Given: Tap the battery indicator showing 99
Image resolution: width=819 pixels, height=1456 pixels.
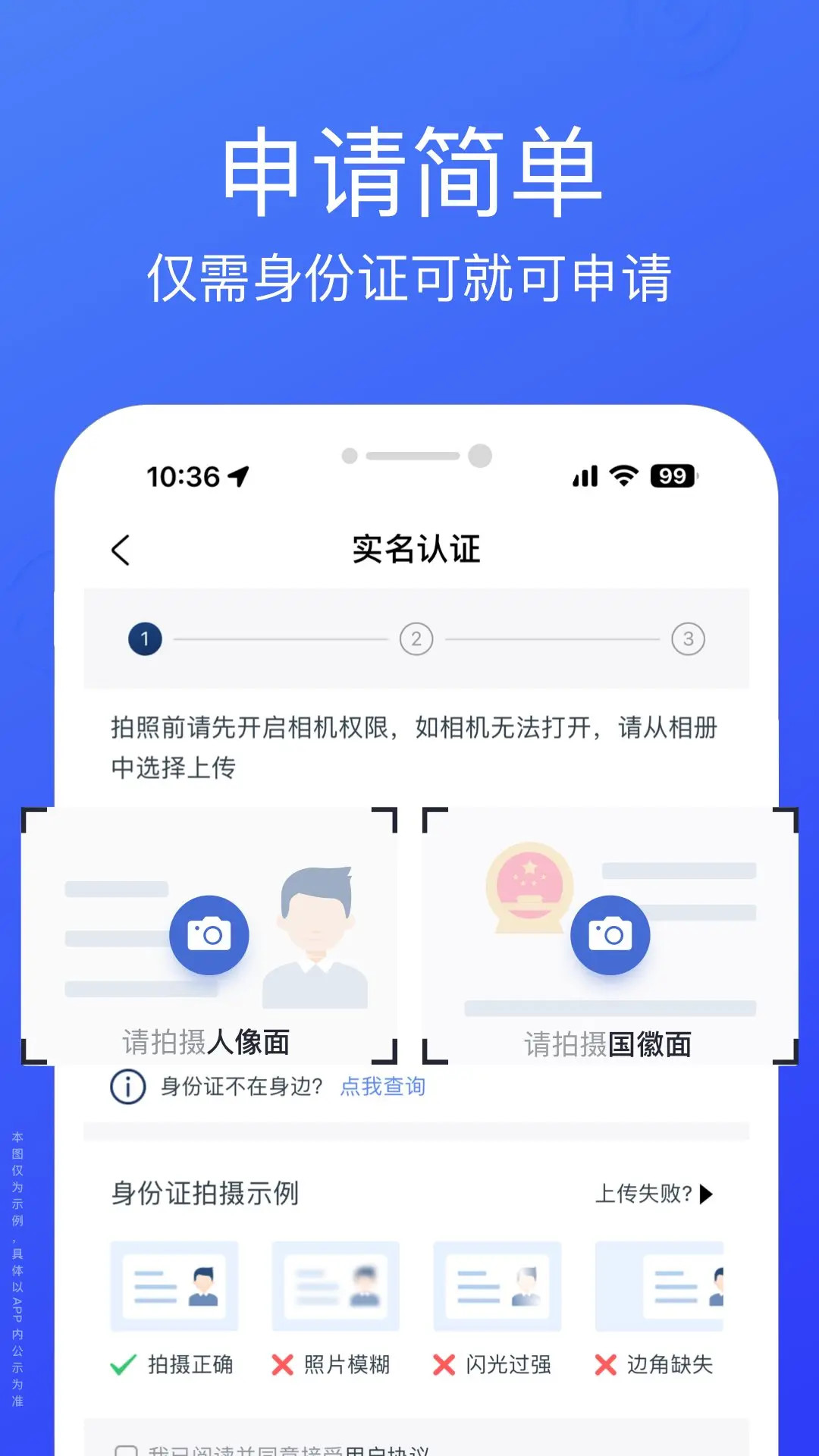Looking at the screenshot, I should click(673, 475).
